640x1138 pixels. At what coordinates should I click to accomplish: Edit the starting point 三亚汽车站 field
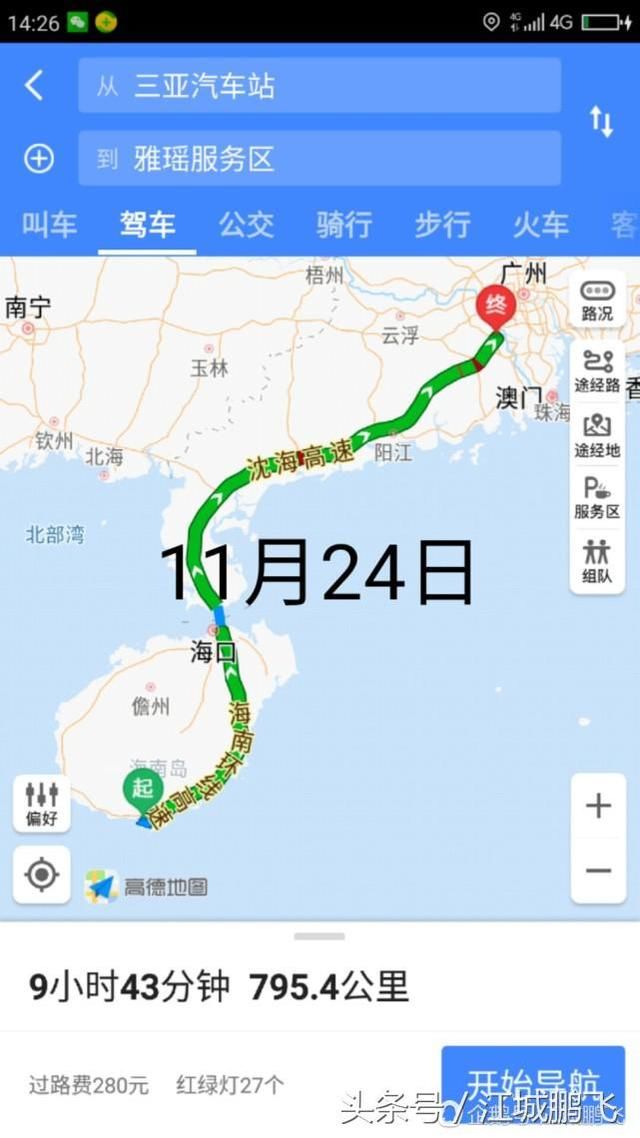click(319, 86)
